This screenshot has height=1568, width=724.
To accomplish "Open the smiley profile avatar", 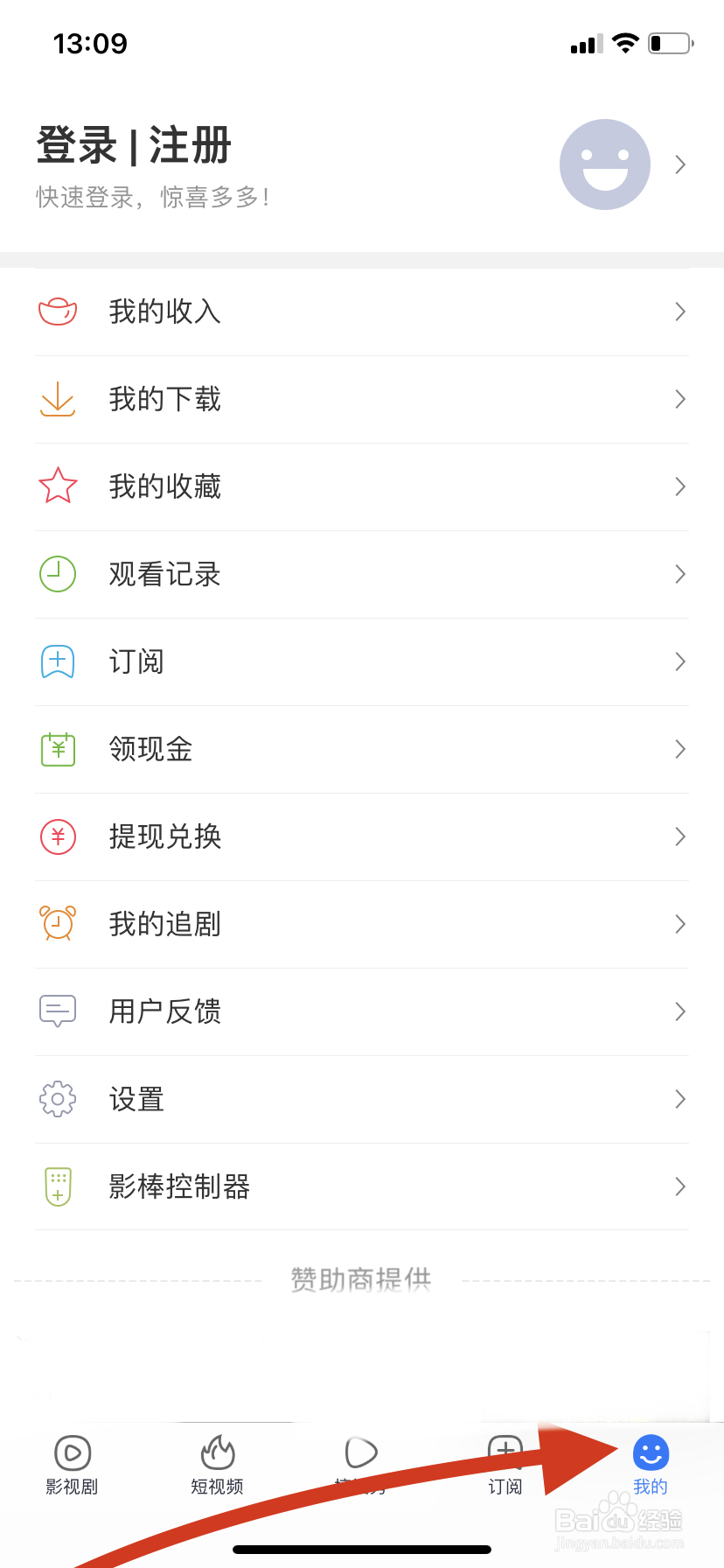I will tap(604, 164).
